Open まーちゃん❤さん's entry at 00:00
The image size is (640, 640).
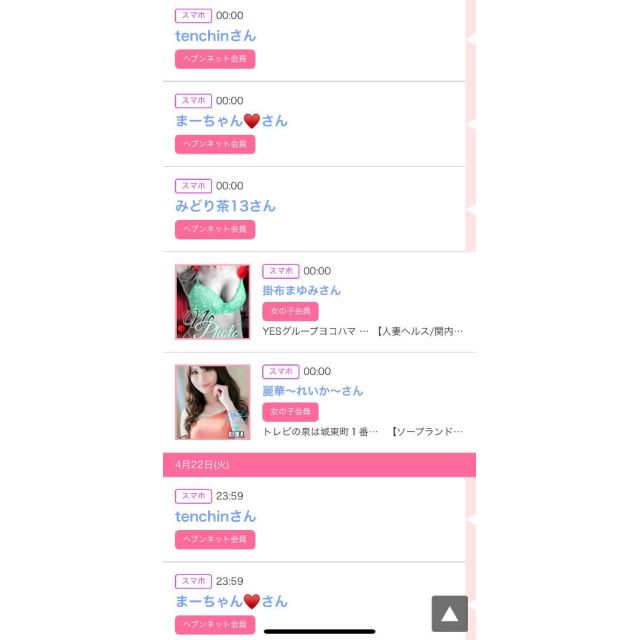click(x=231, y=121)
